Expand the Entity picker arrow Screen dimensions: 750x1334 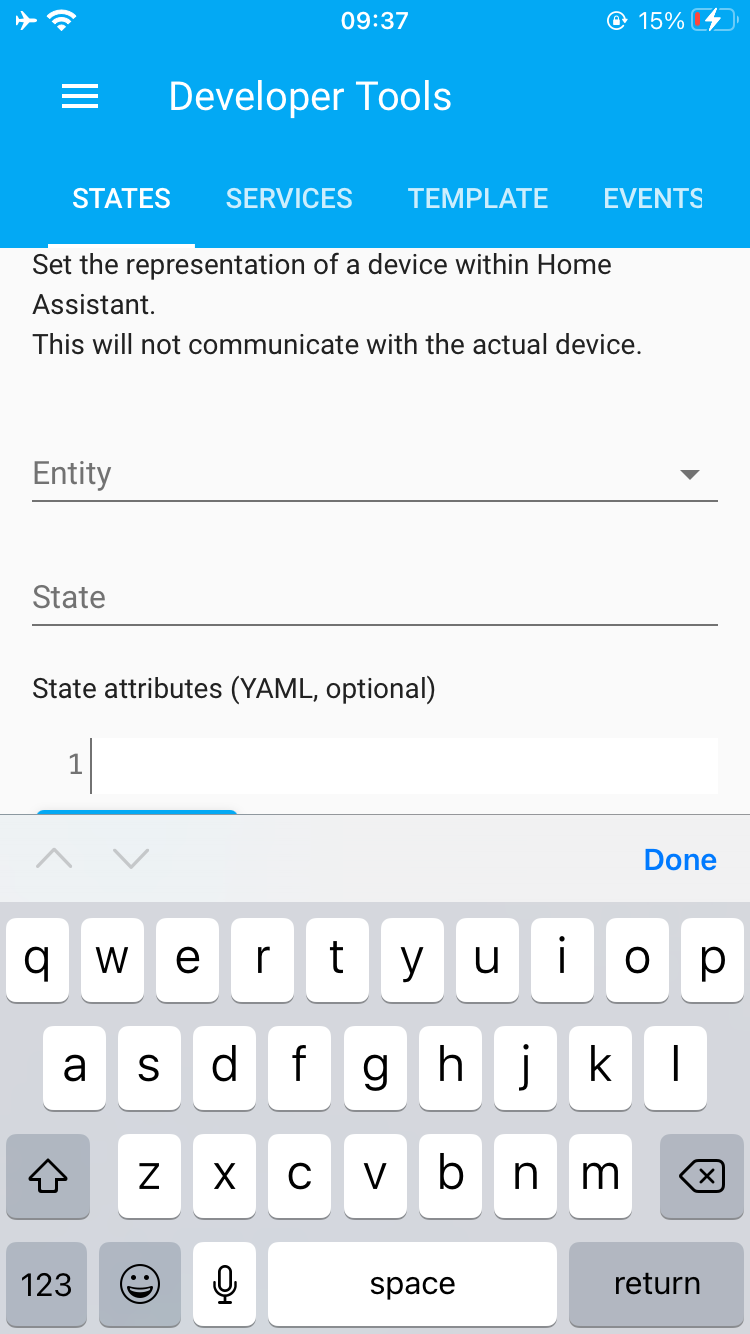[689, 474]
